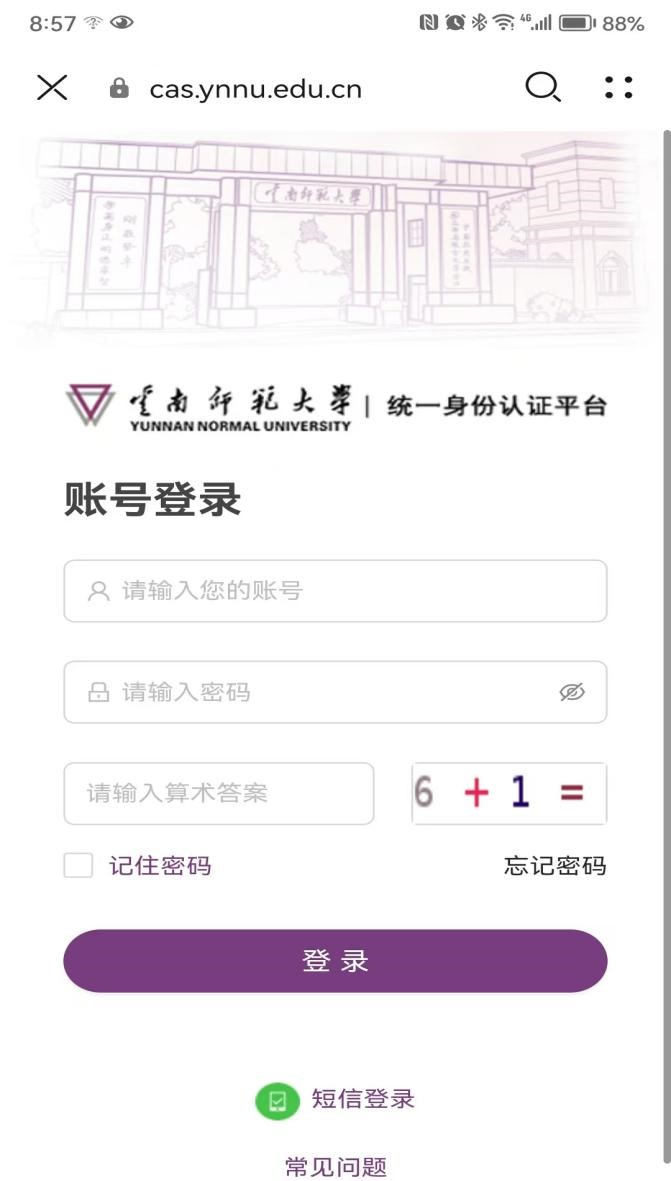Tap the purple 登录 login button
The image size is (671, 1181).
[335, 961]
